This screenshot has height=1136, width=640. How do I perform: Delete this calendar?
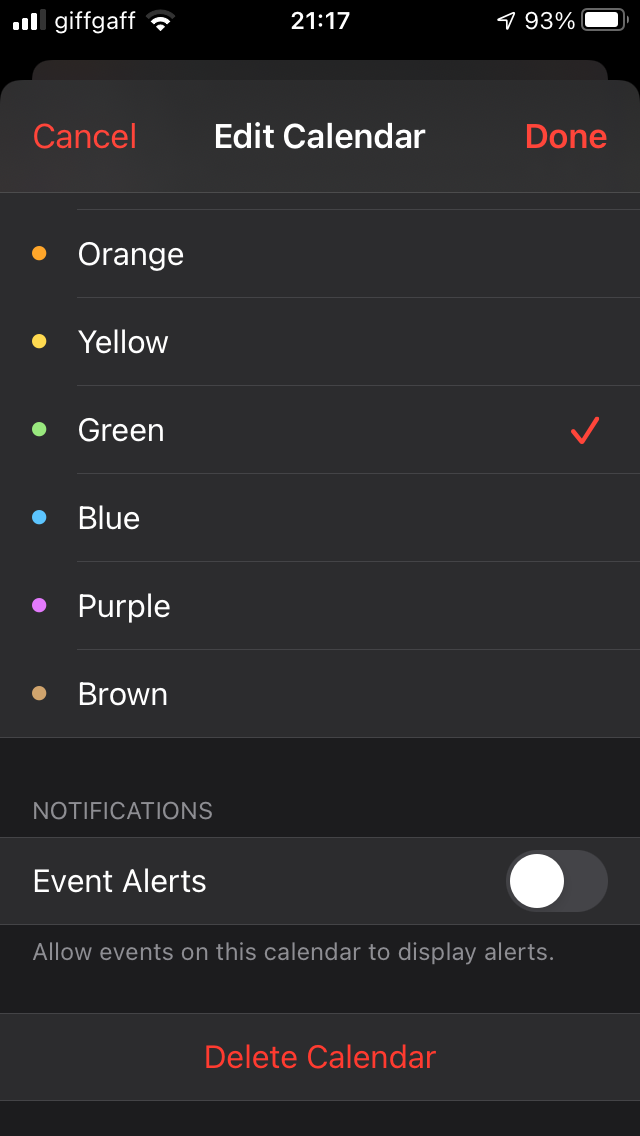(320, 1057)
